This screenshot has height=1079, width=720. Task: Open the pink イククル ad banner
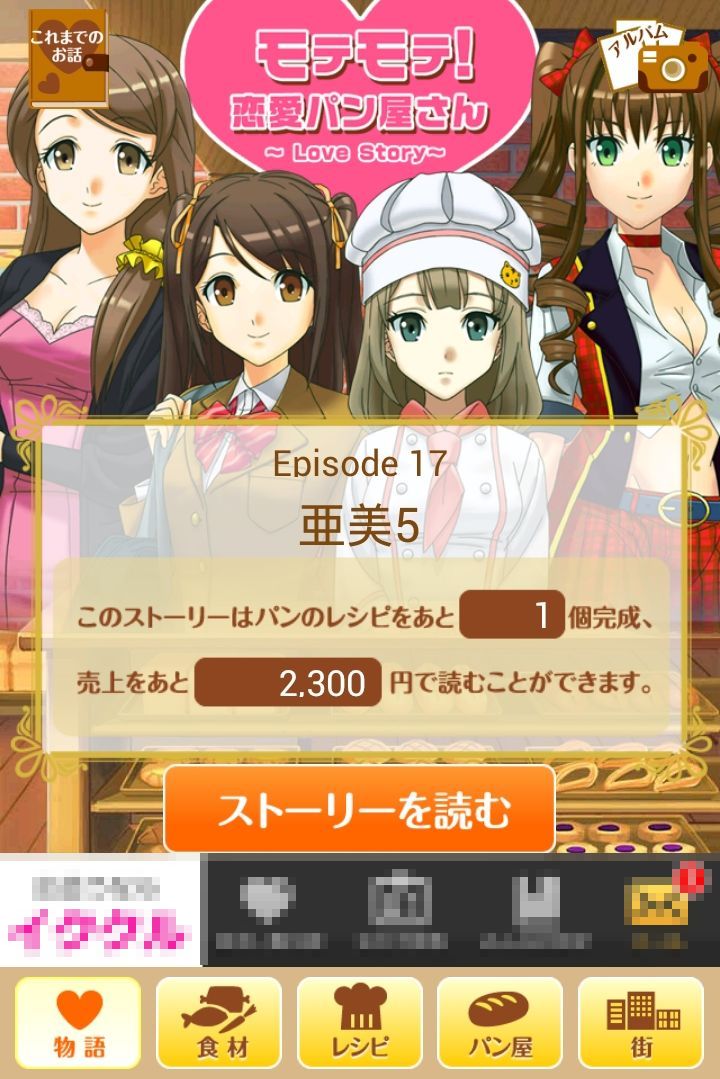[100, 912]
